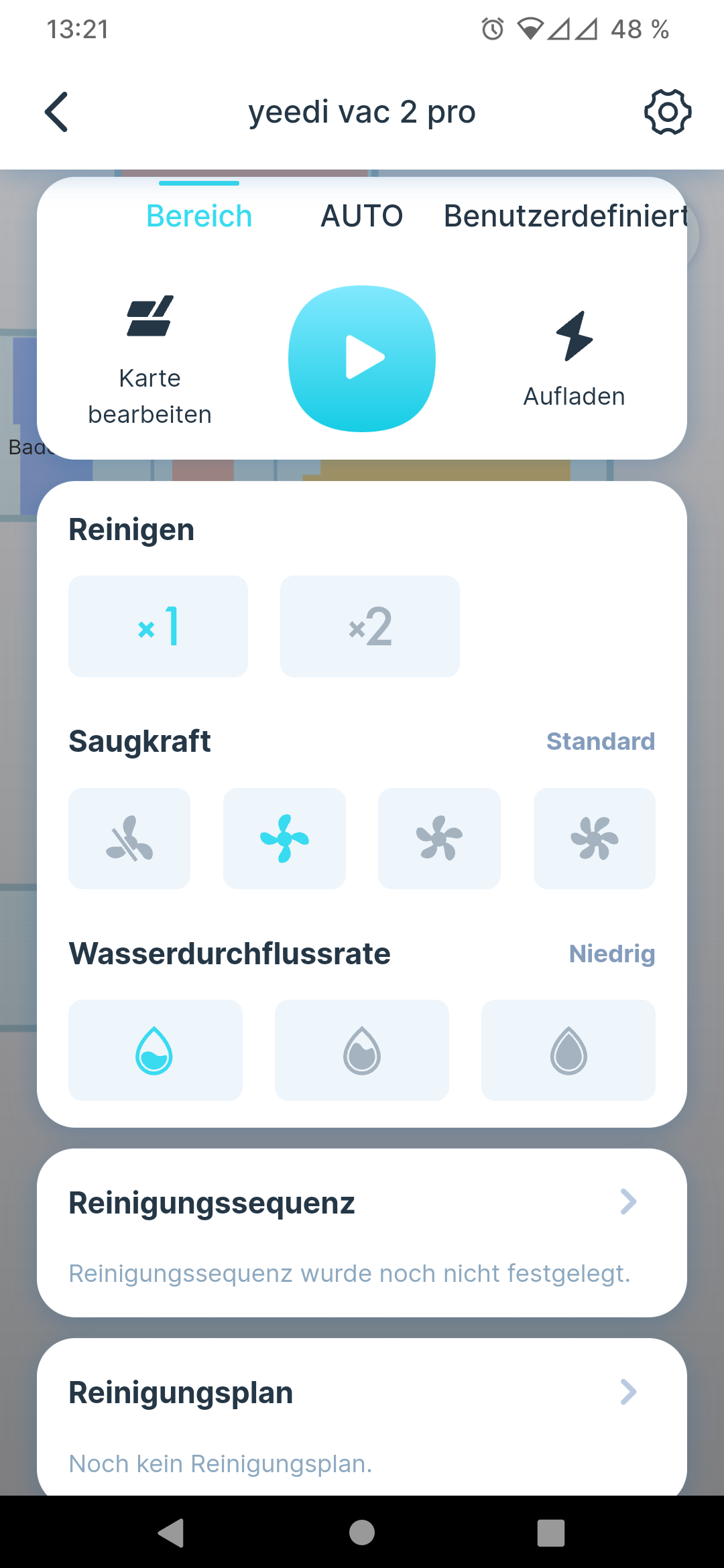
Task: Open the settings gear icon
Action: tap(668, 112)
